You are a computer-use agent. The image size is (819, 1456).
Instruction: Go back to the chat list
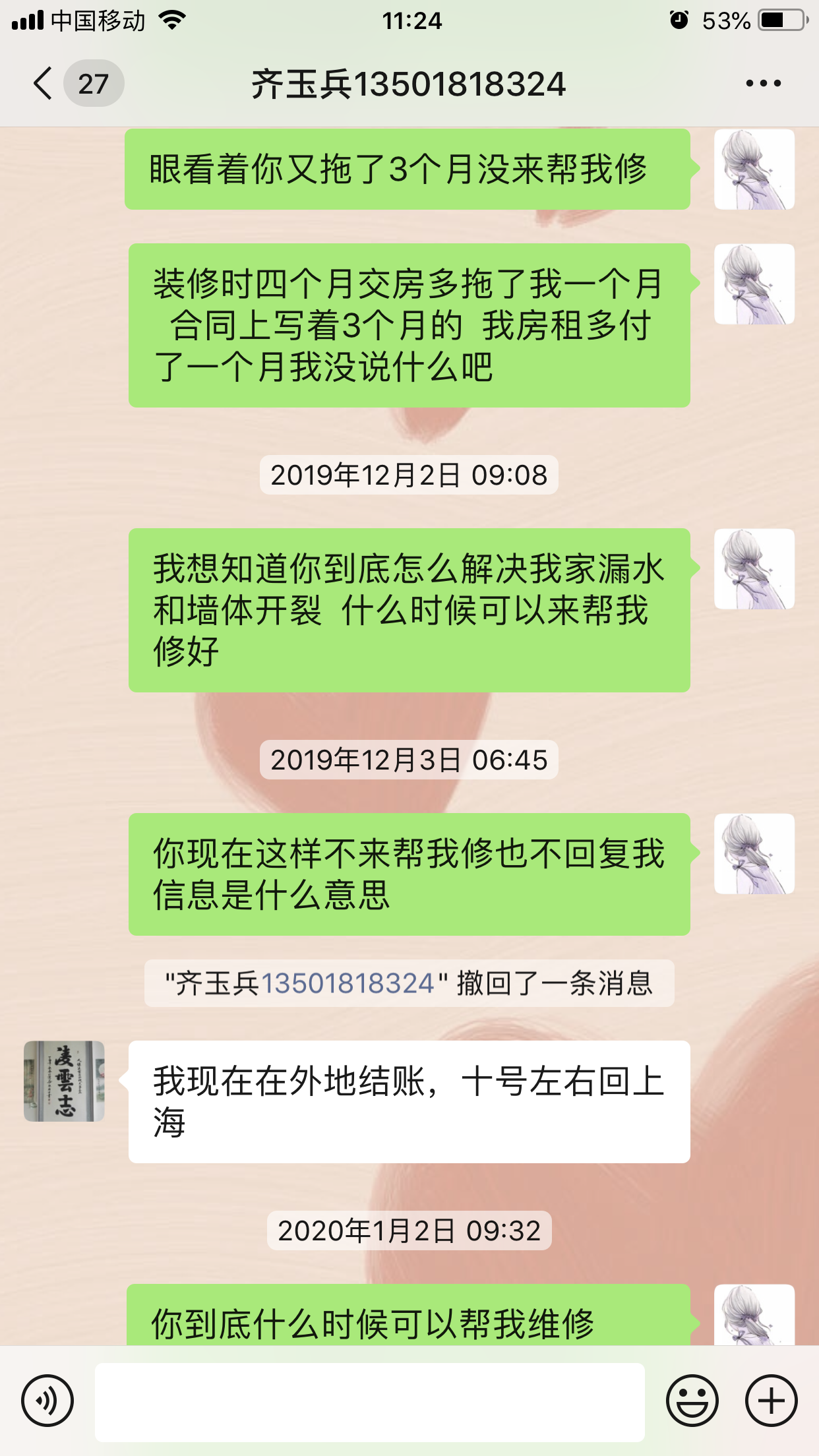pos(44,84)
